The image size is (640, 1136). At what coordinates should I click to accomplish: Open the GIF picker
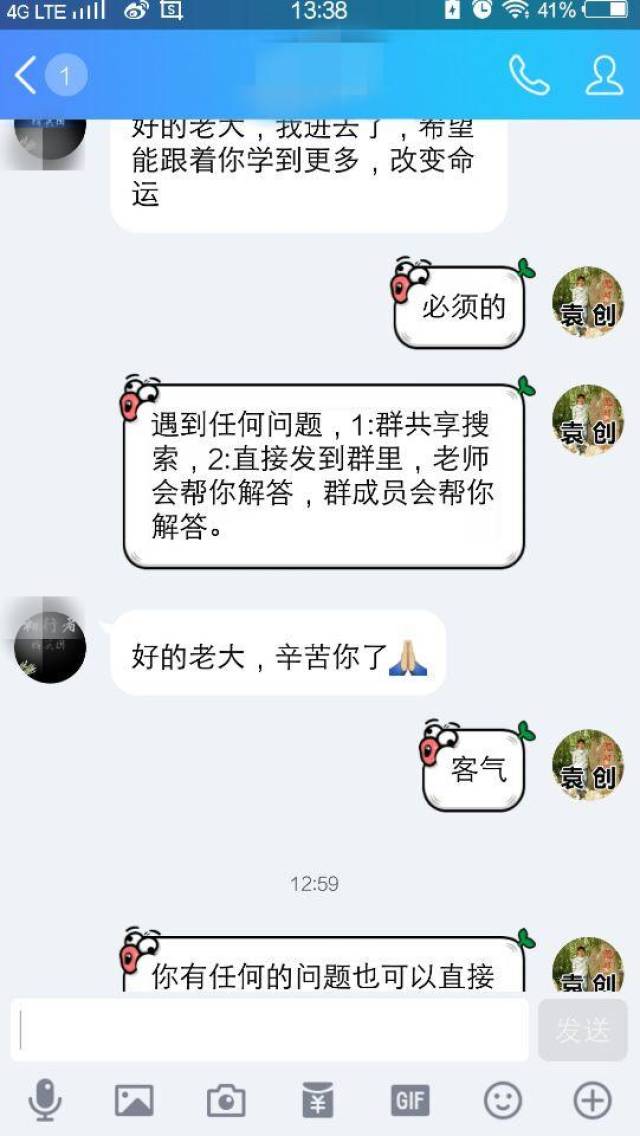(410, 1101)
